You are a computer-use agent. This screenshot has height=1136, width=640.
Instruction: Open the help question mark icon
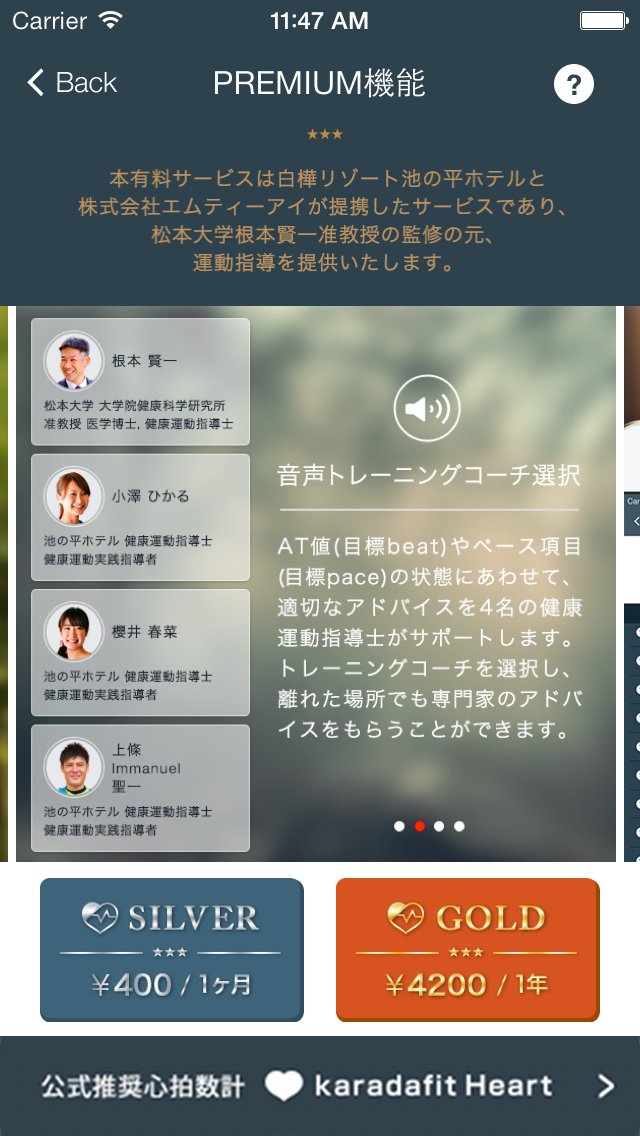click(574, 84)
